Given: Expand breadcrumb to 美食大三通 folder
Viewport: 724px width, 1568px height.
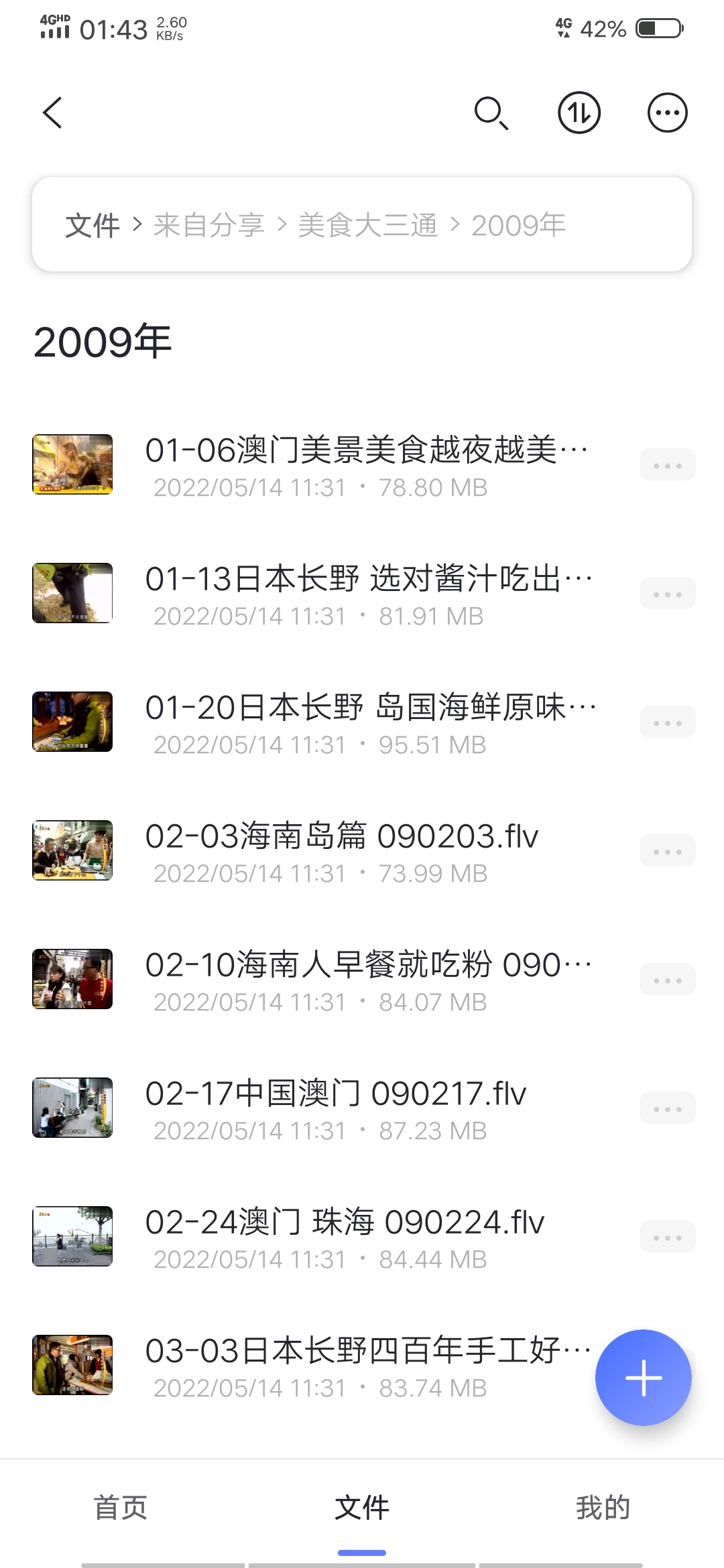Looking at the screenshot, I should (367, 224).
